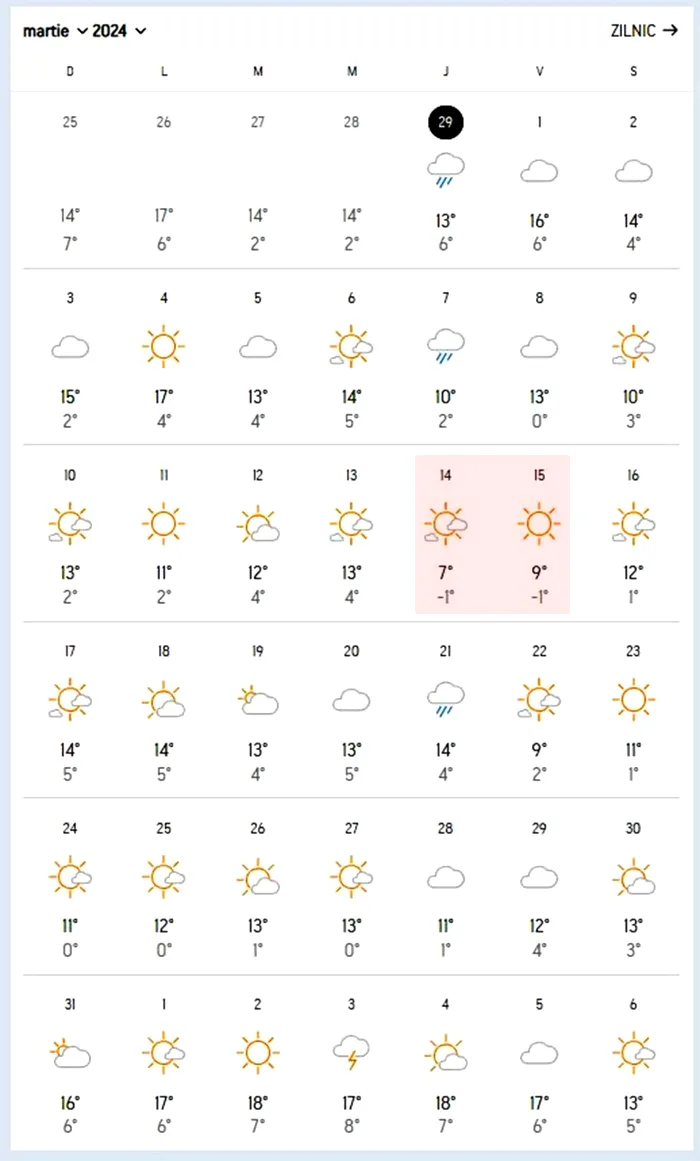Image resolution: width=700 pixels, height=1161 pixels.
Task: View day 30 partly cloudy forecast
Action: 633,888
